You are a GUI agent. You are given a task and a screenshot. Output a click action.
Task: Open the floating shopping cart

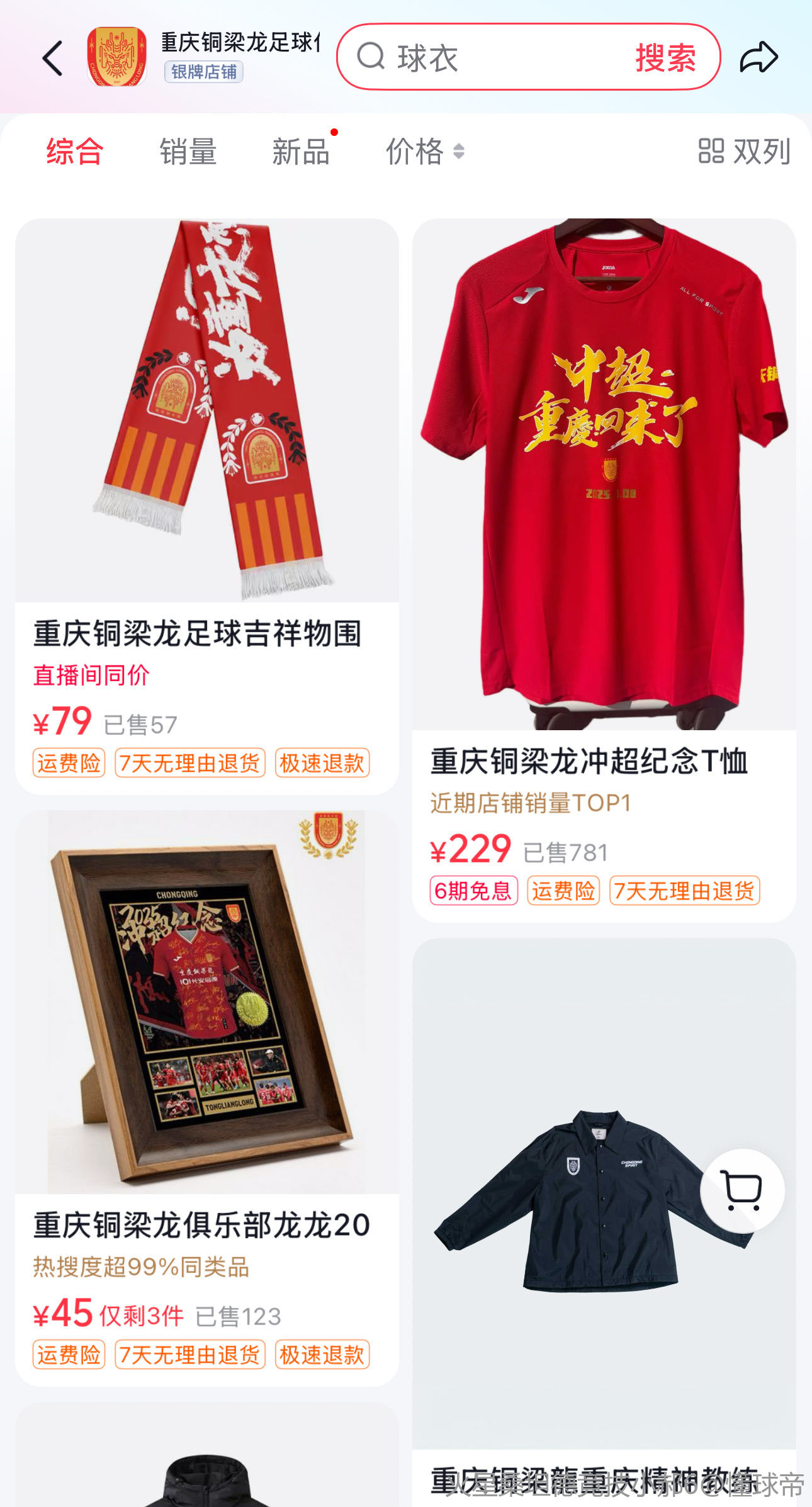point(742,1190)
